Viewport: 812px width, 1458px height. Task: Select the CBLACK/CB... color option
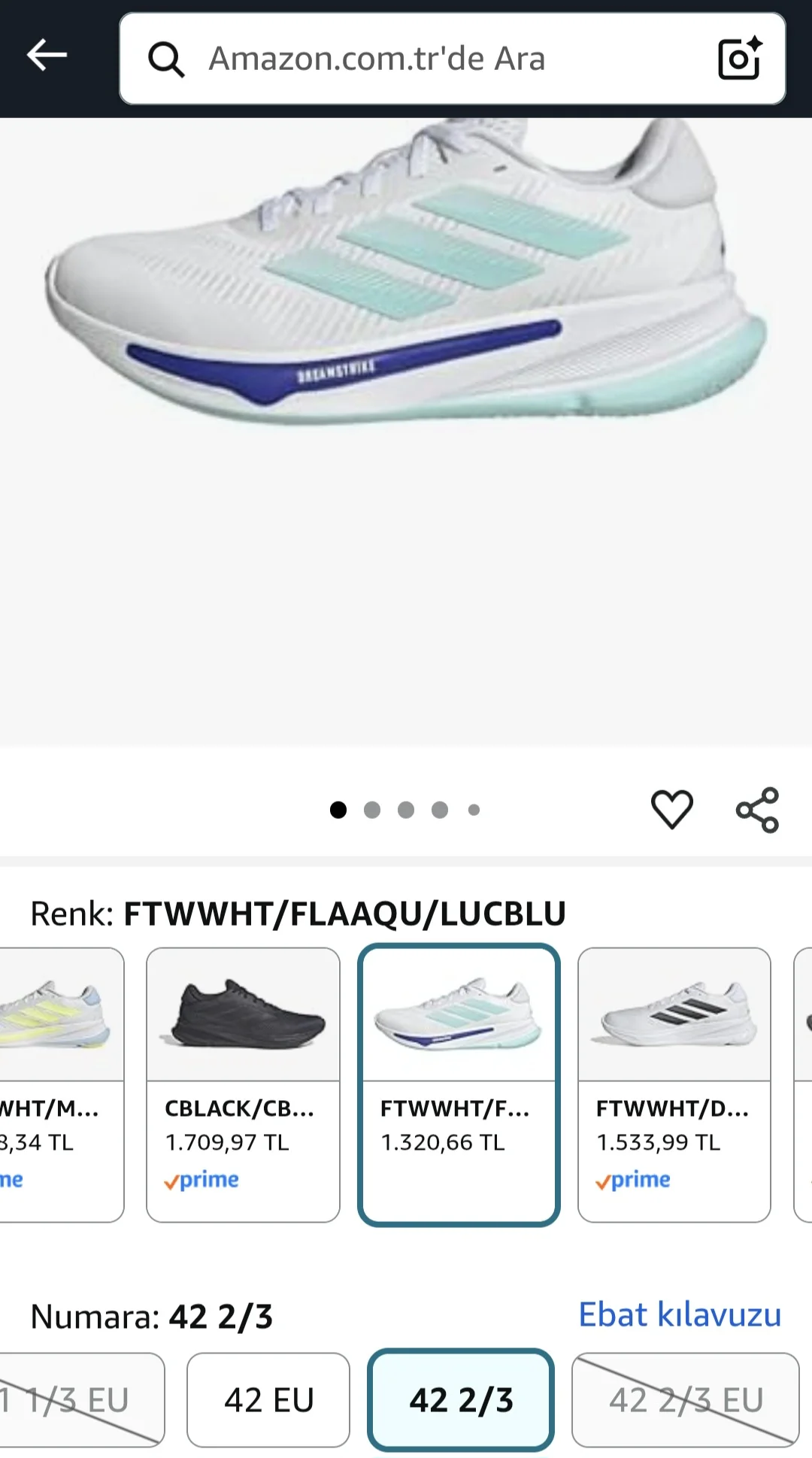tap(243, 1084)
